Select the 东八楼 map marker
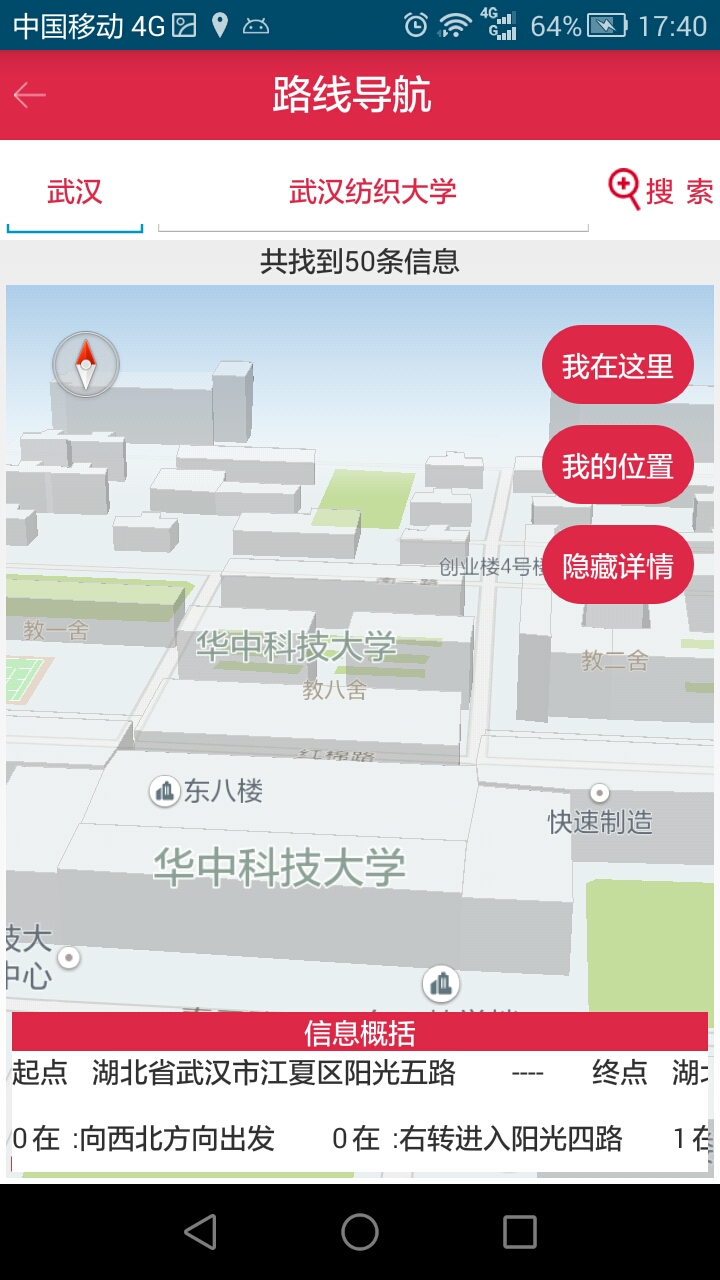 pyautogui.click(x=164, y=791)
